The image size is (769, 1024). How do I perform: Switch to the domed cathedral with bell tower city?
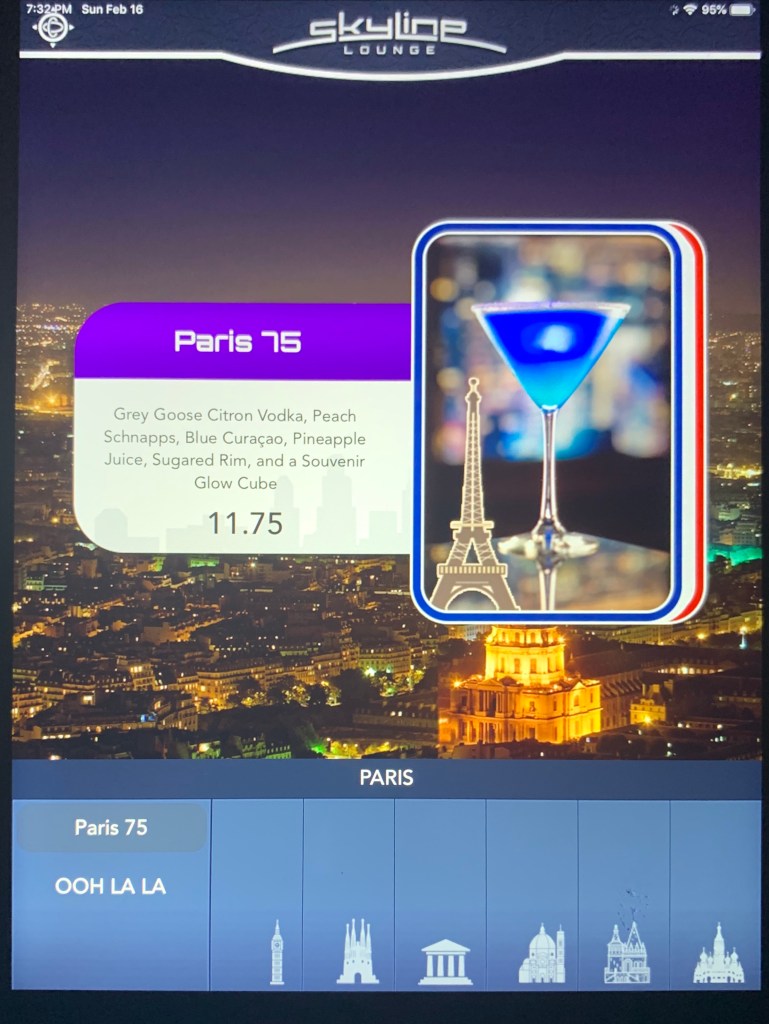coord(540,954)
